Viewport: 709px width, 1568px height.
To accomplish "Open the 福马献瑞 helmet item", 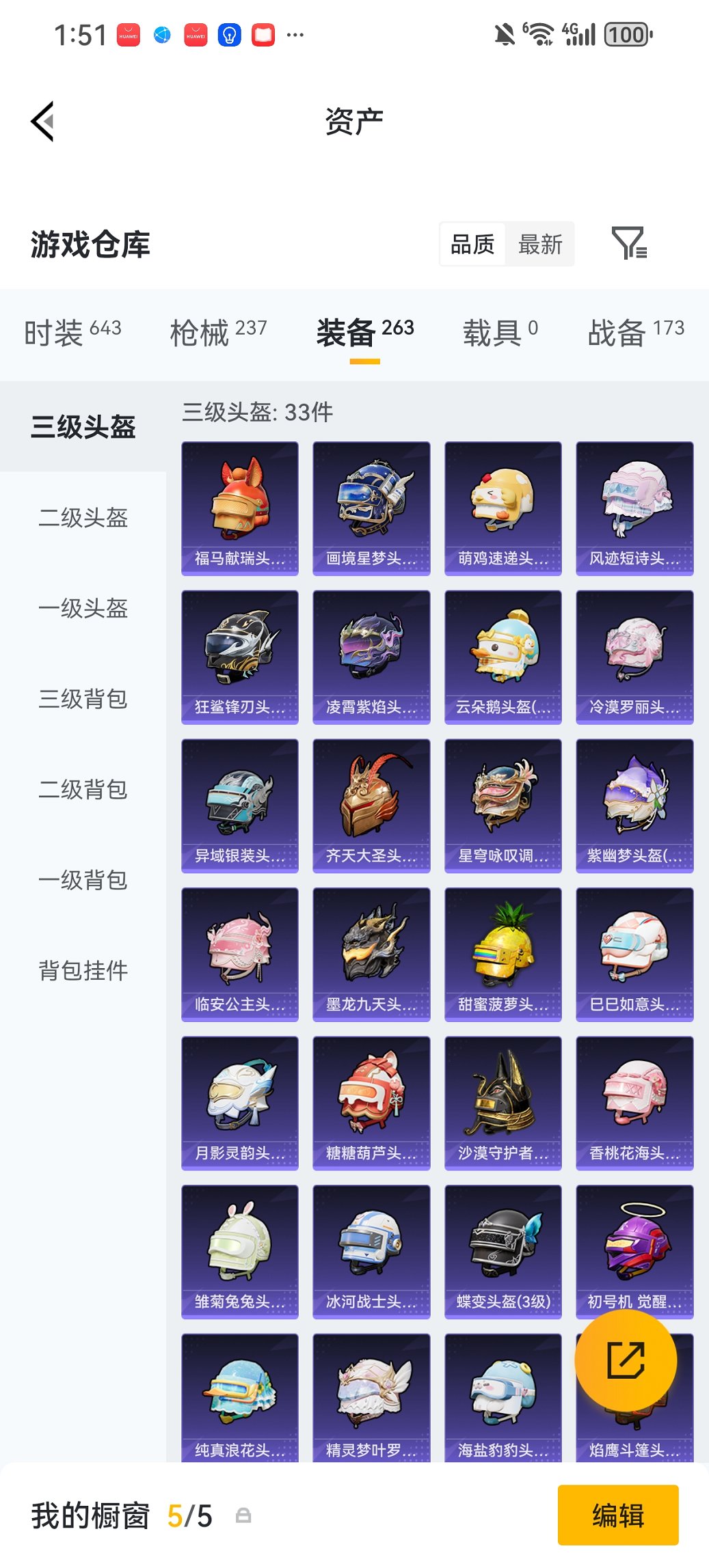I will coord(240,508).
